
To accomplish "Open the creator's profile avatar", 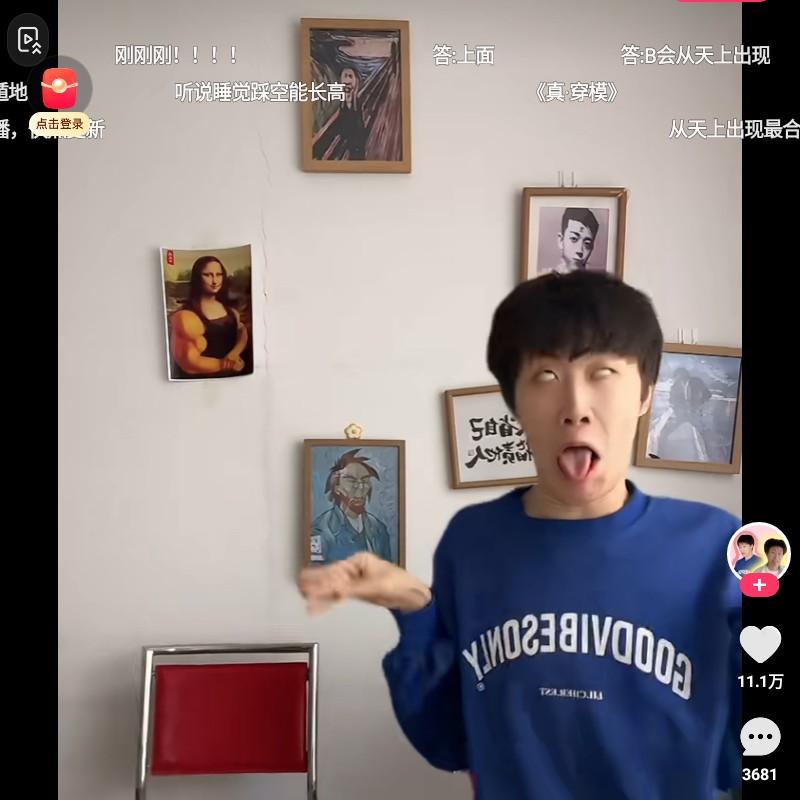I will 759,552.
